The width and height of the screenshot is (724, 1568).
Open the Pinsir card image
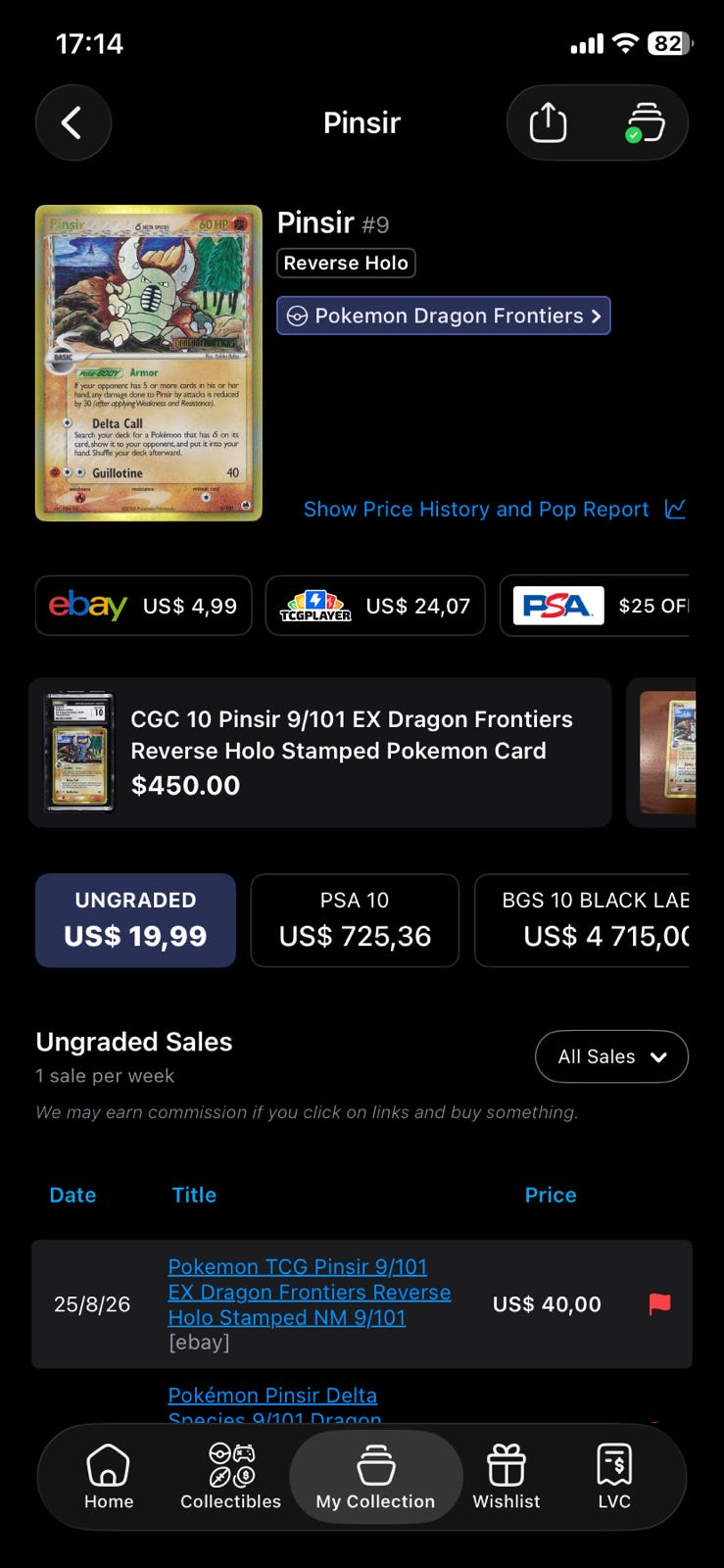pyautogui.click(x=149, y=363)
